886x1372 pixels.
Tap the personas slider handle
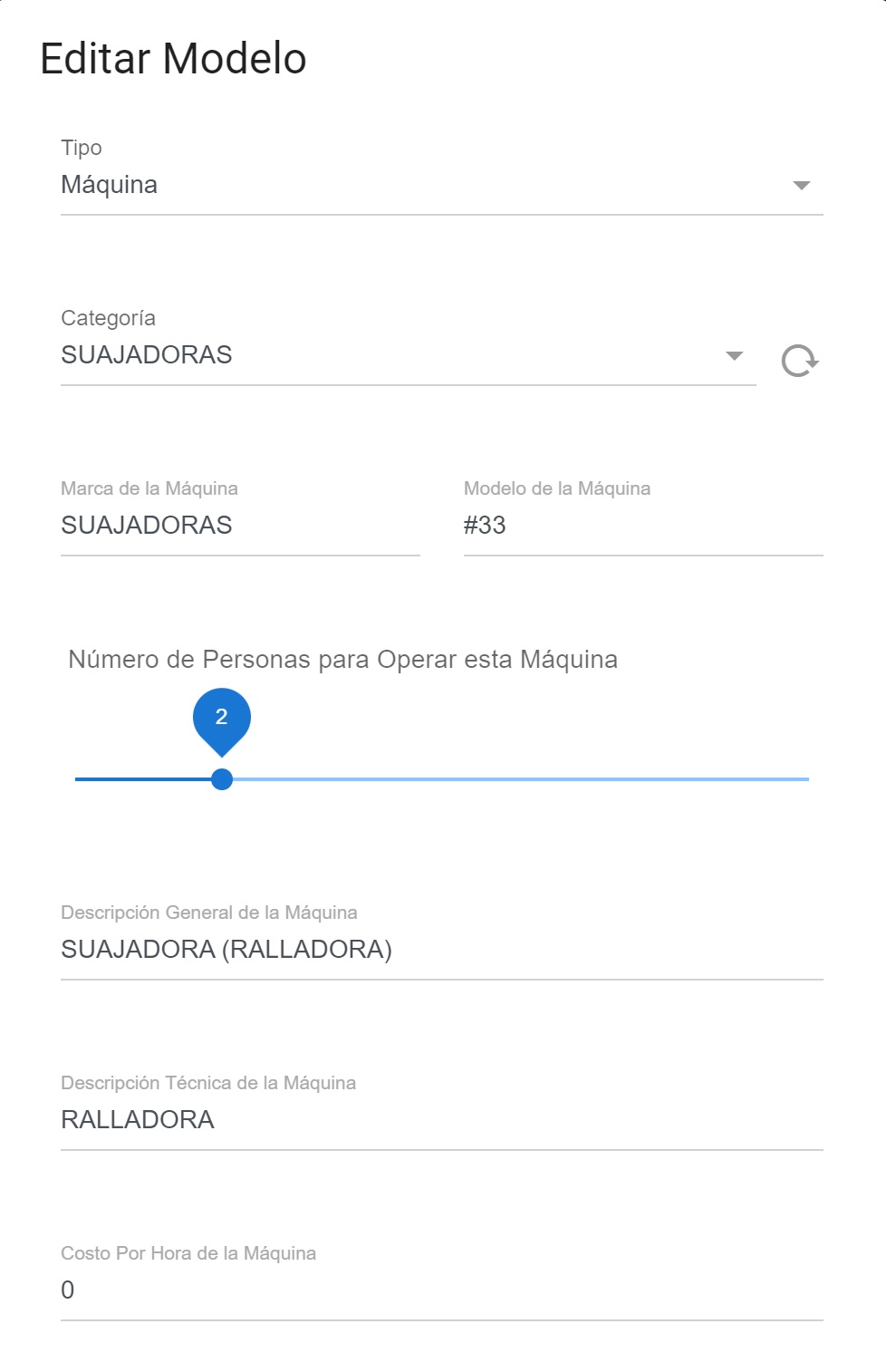[x=222, y=779]
